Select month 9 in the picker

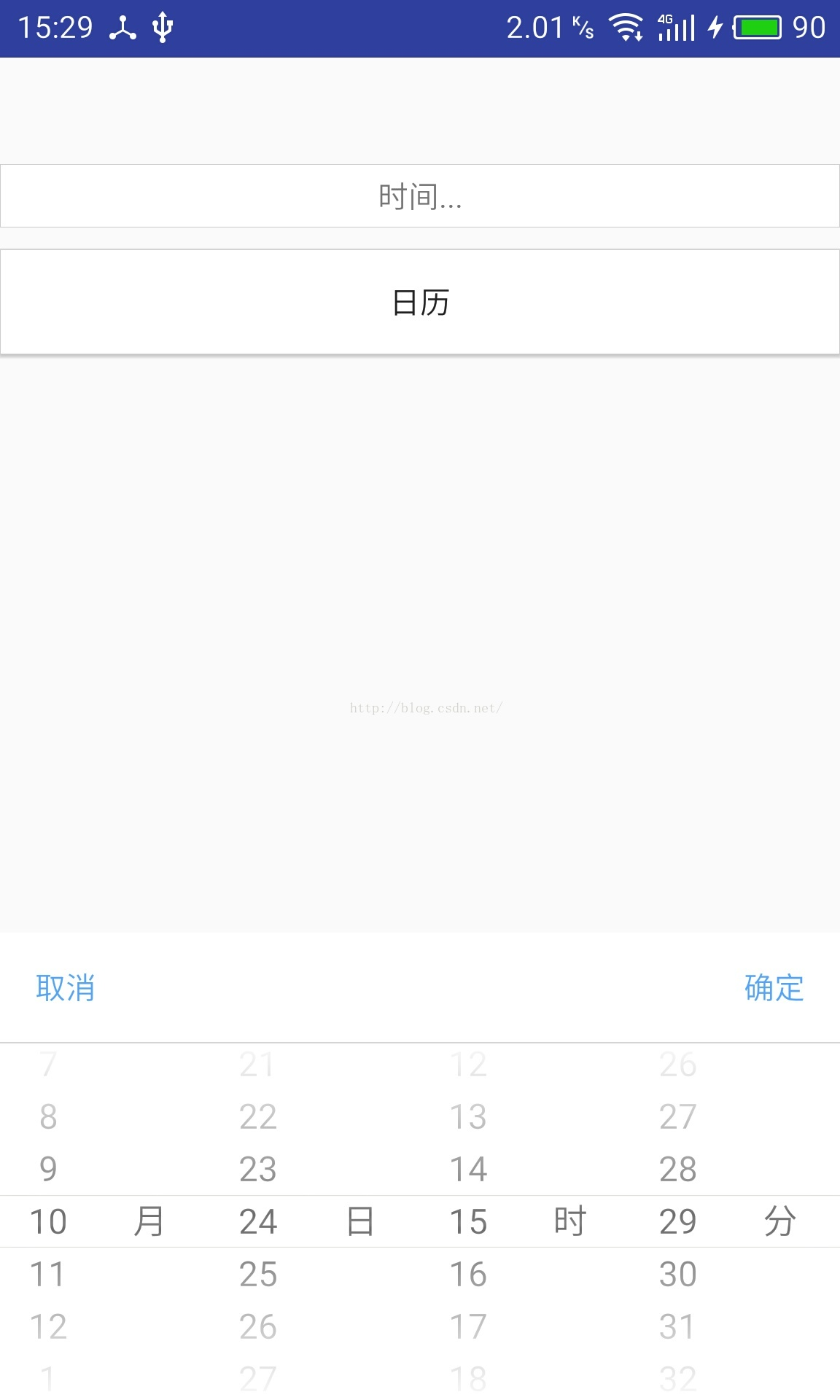[x=48, y=1169]
